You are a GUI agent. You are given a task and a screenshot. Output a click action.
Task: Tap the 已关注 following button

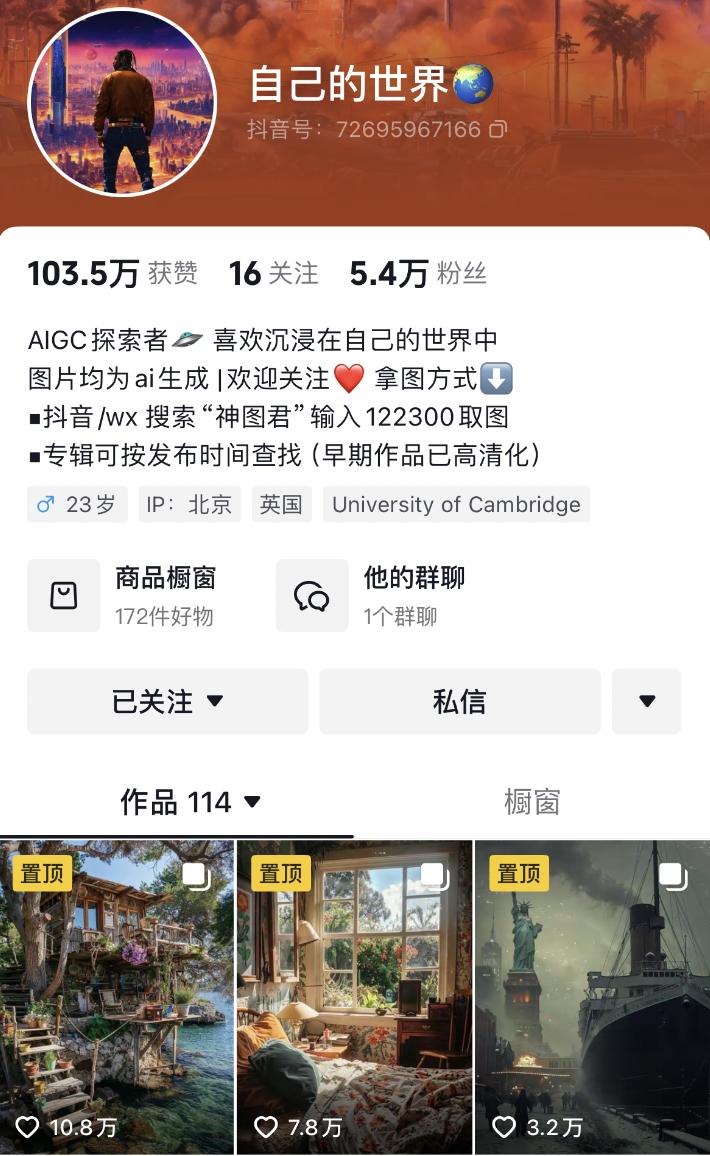click(x=167, y=702)
